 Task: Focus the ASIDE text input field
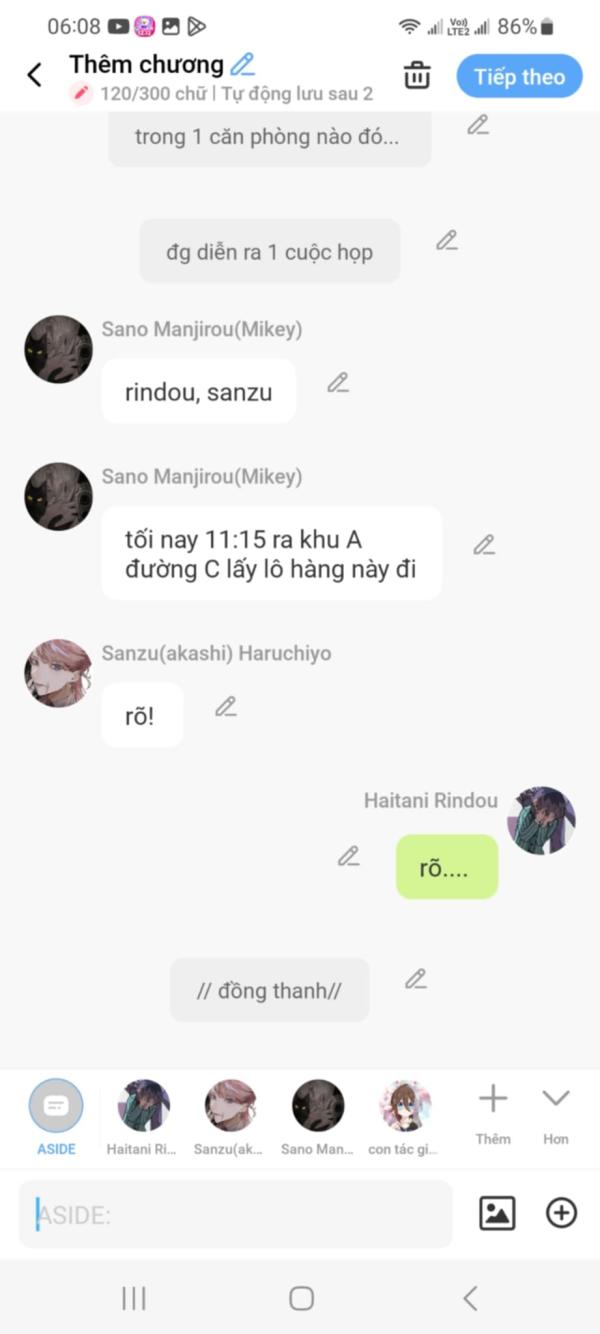click(235, 1214)
